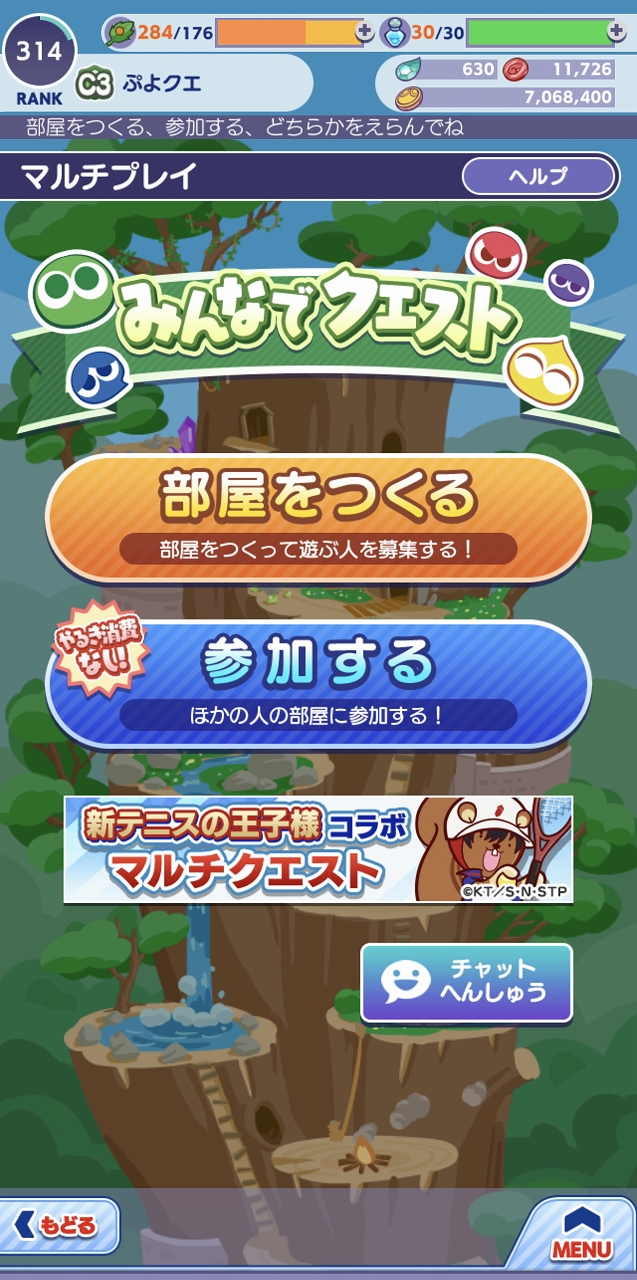The image size is (637, 1280).
Task: Tap the plus next to the stamina bar
Action: pyautogui.click(x=365, y=32)
